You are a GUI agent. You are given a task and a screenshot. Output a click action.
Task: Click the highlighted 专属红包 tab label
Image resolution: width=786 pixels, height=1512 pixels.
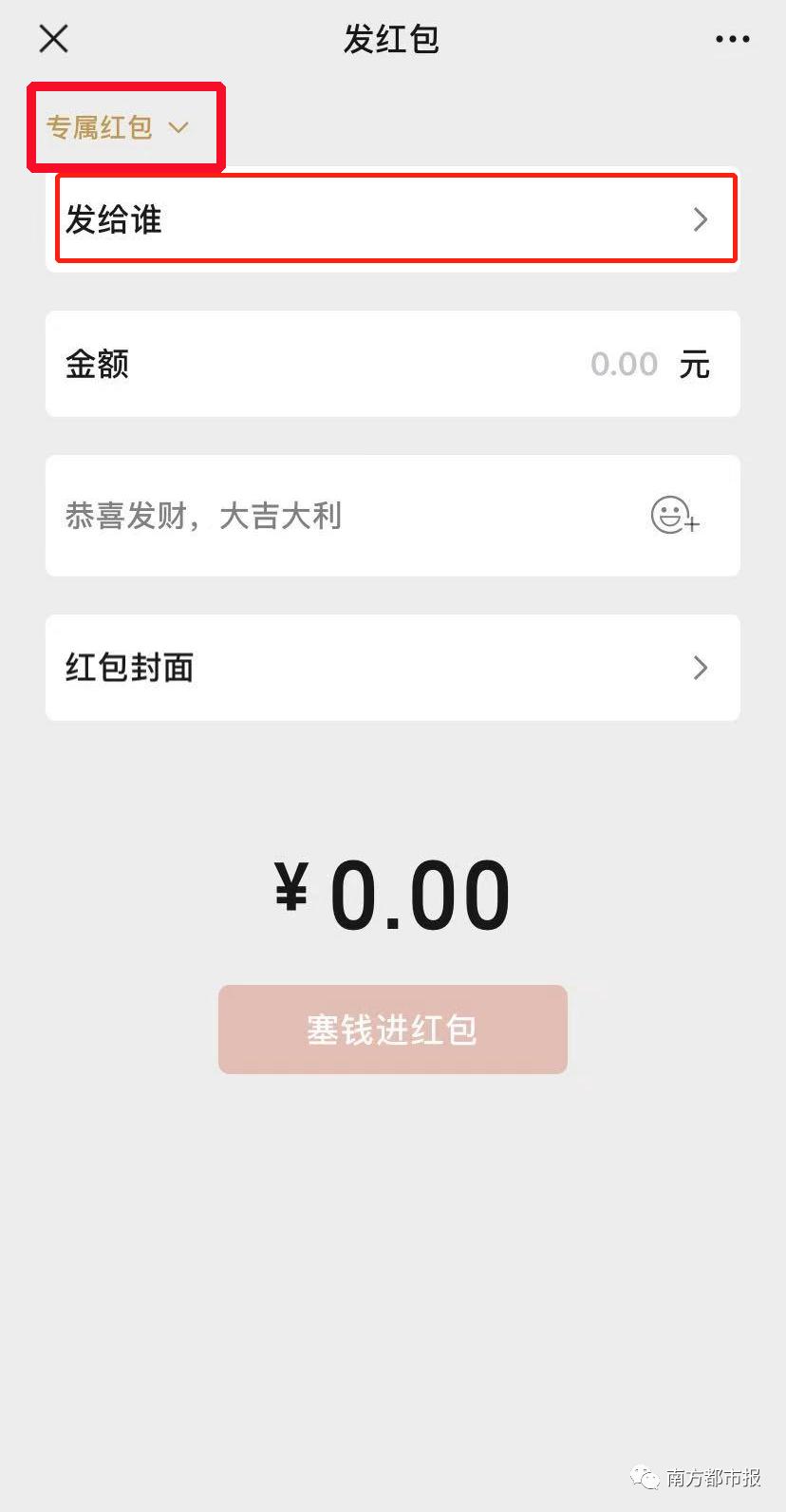(x=99, y=125)
